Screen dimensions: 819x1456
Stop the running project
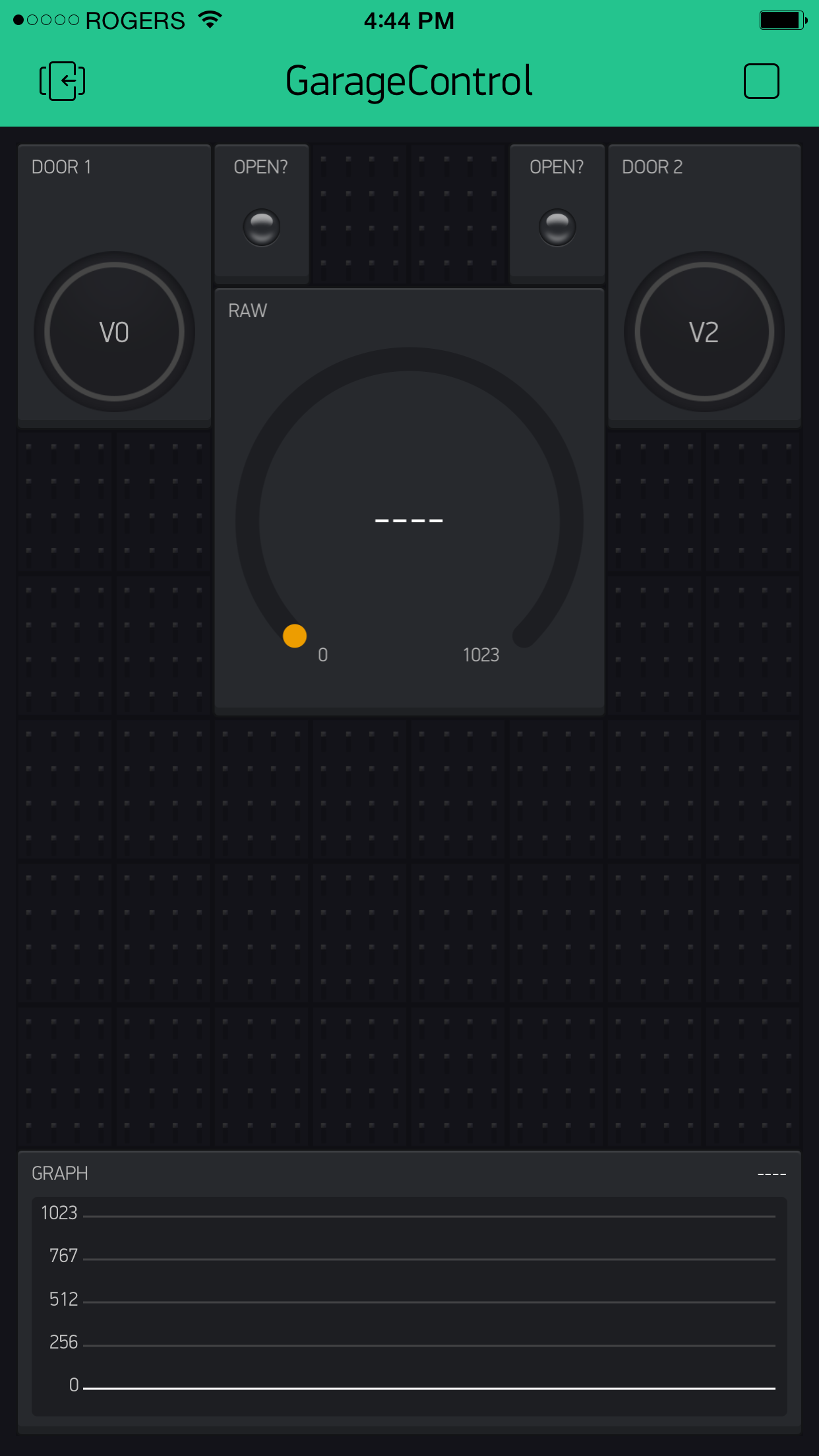tap(761, 81)
